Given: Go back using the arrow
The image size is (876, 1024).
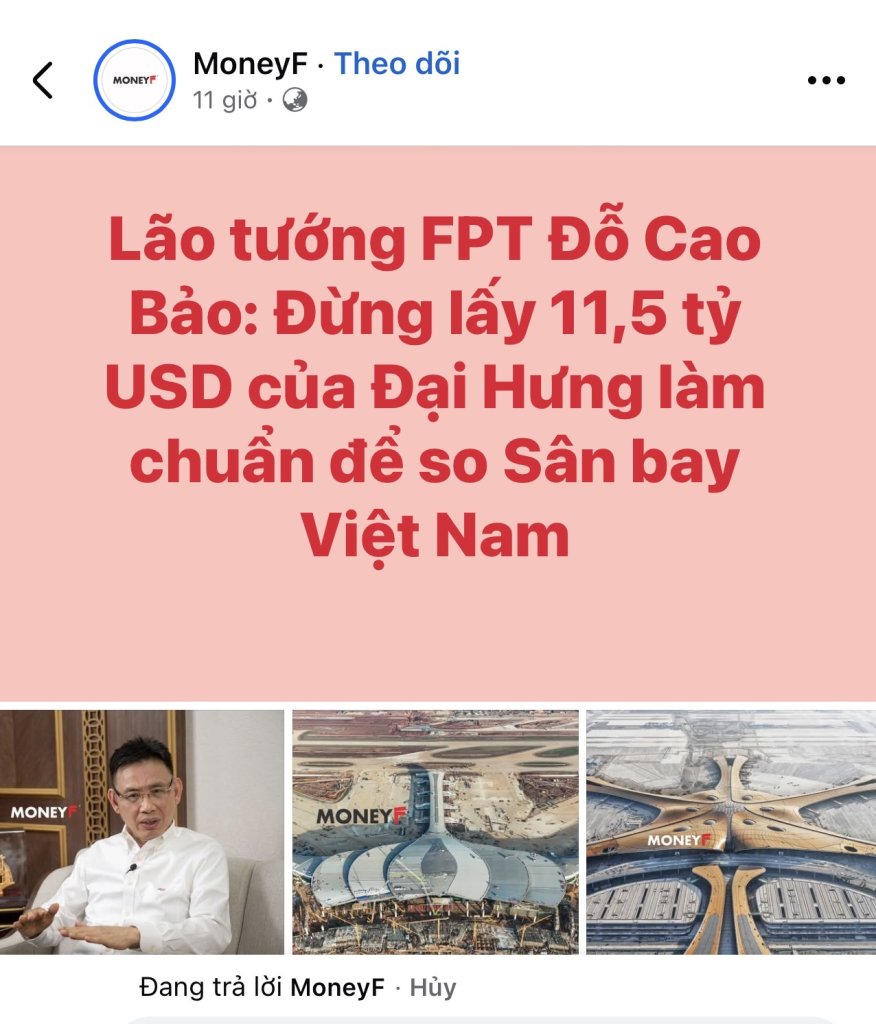Looking at the screenshot, I should [x=43, y=80].
